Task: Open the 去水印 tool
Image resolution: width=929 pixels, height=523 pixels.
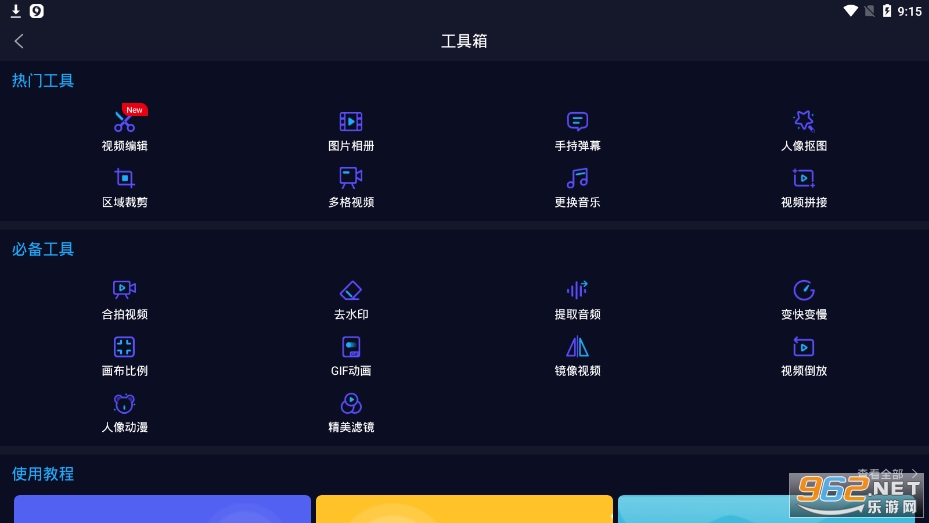Action: tap(351, 299)
